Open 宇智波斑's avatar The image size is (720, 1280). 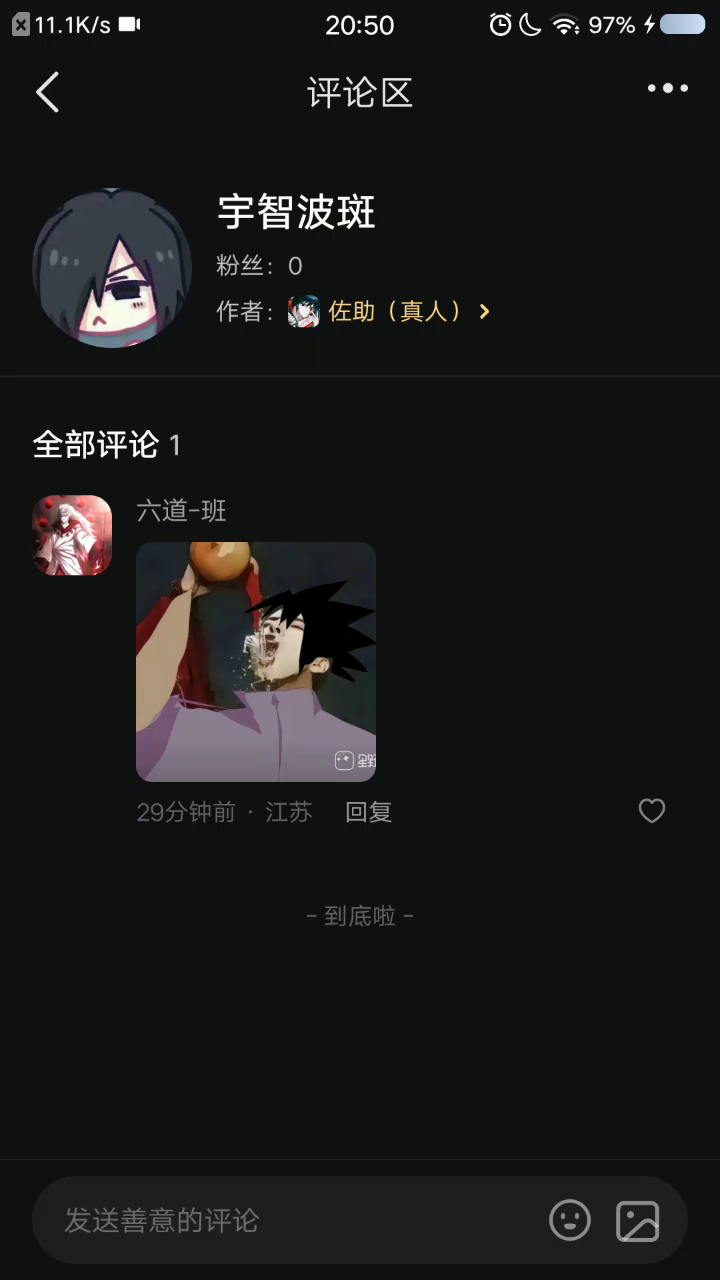112,268
